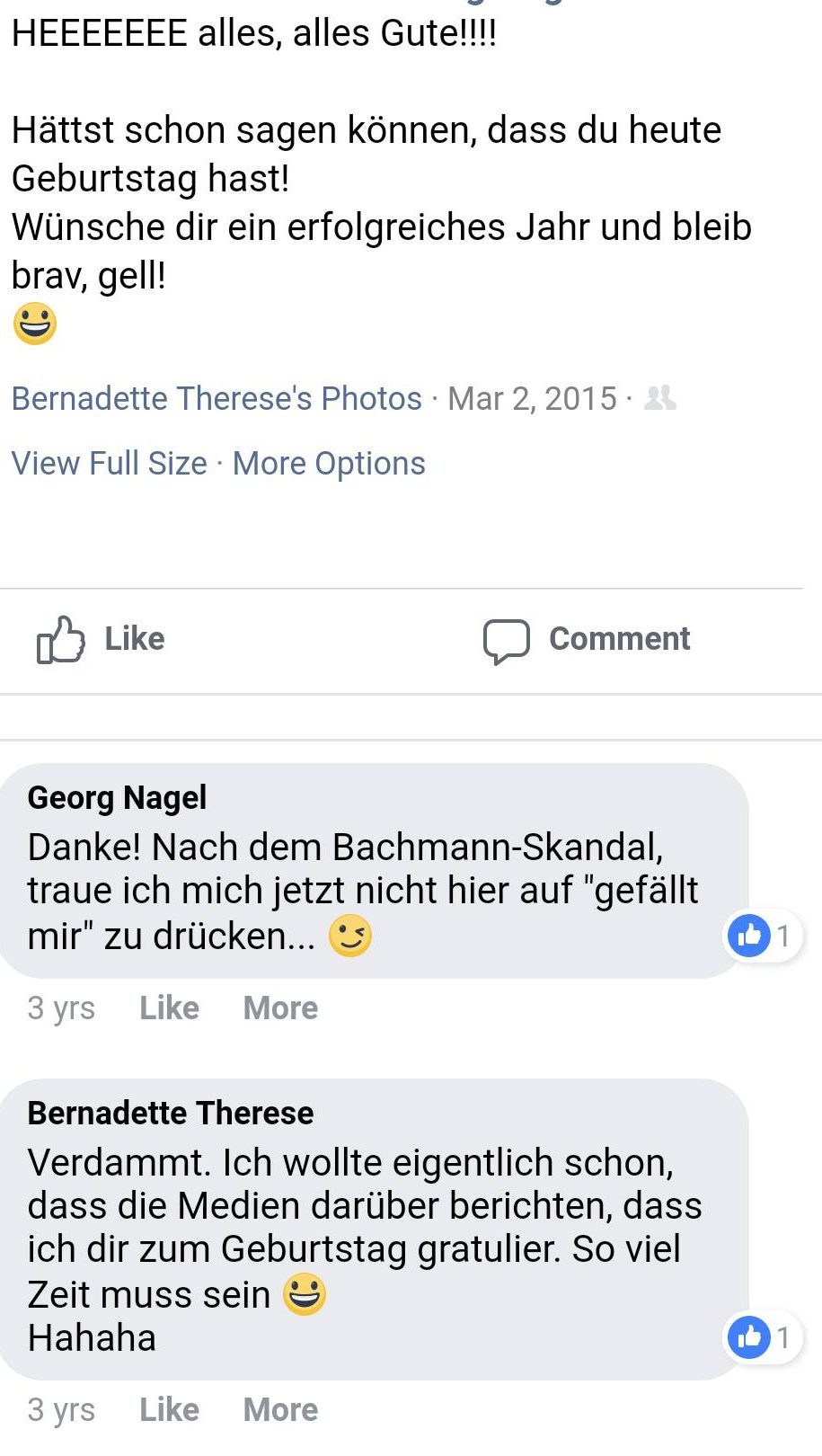Tap View Full Size link
The height and width of the screenshot is (1456, 822).
[109, 463]
